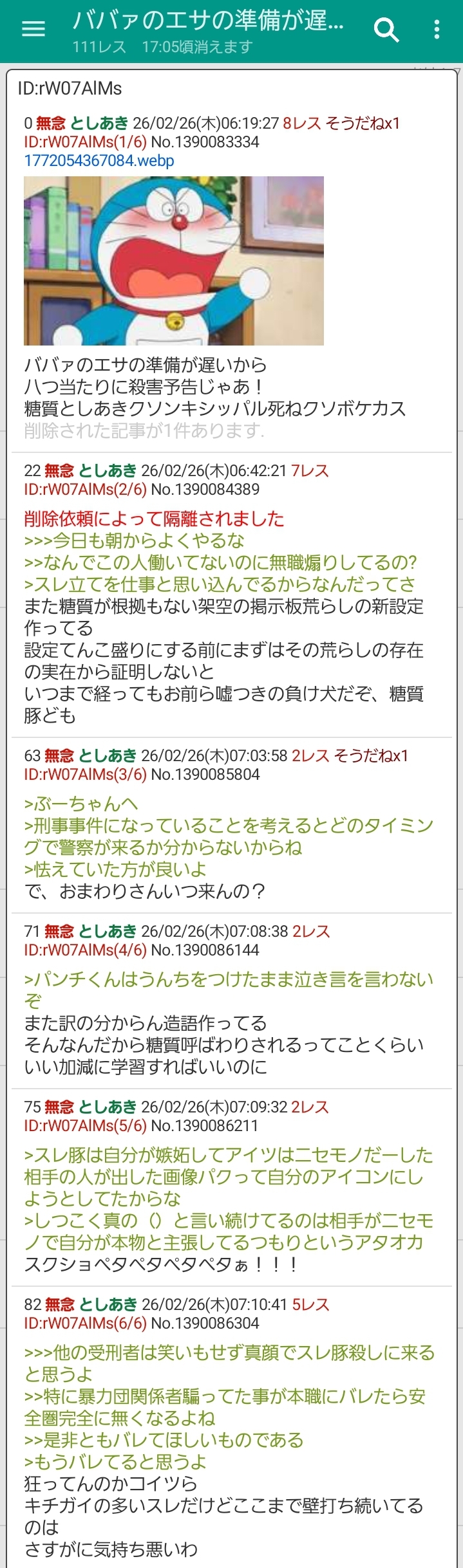
Task: View the 5レス replies to post 82
Action: (311, 1305)
